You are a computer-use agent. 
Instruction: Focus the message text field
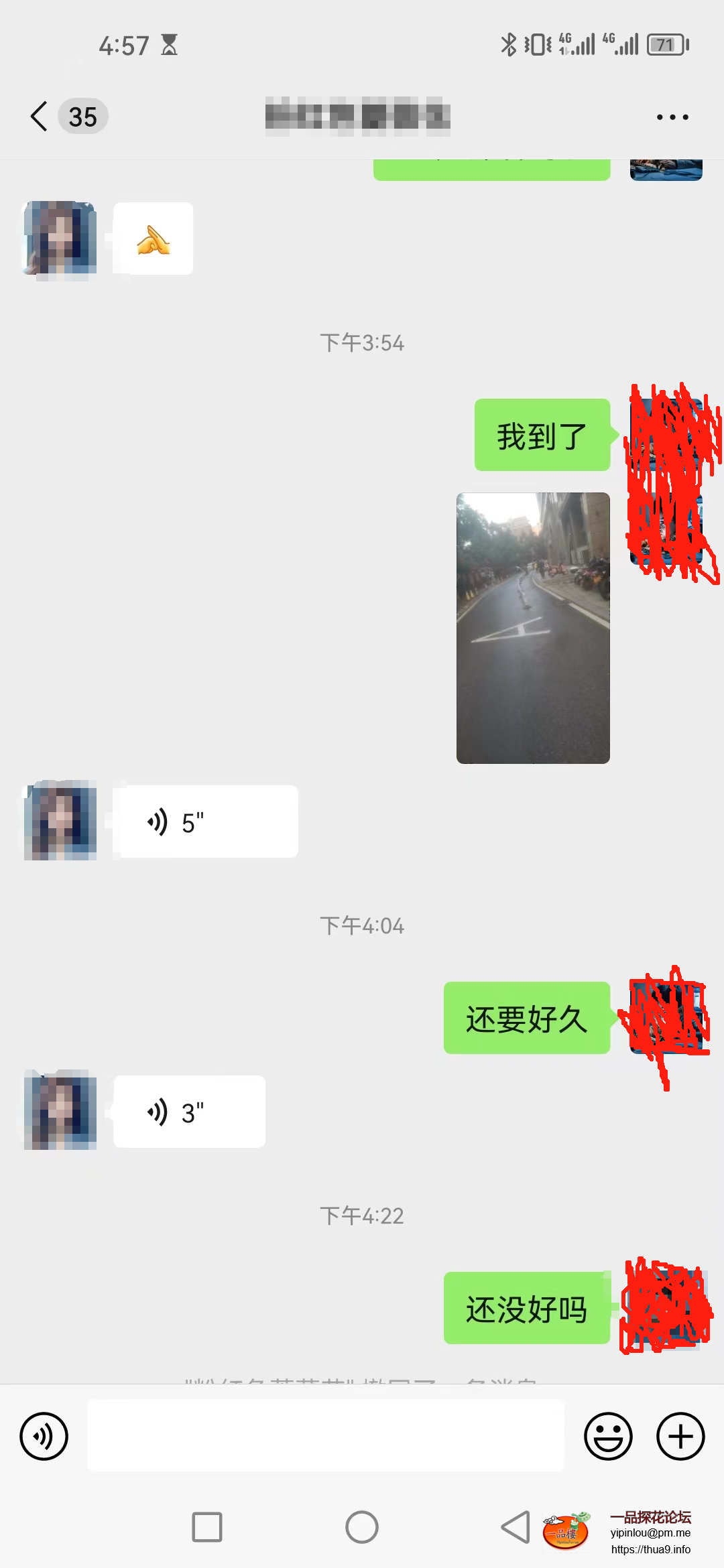click(325, 1436)
